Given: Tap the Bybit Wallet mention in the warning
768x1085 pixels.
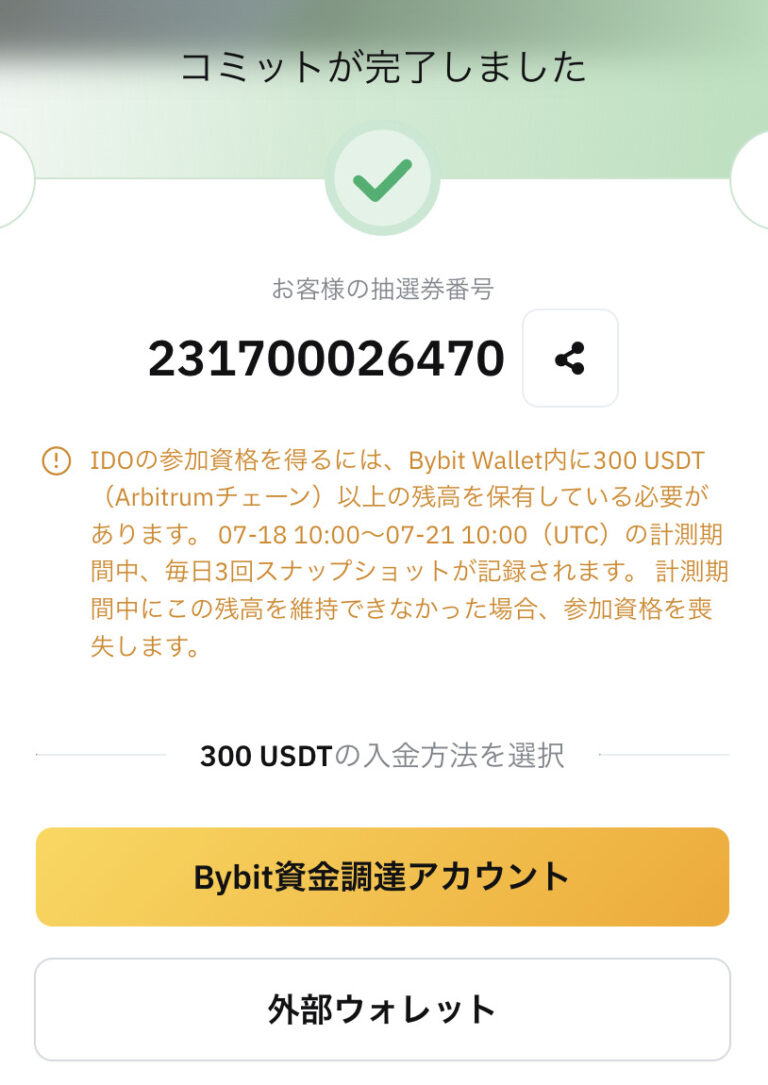Looking at the screenshot, I should pos(472,460).
